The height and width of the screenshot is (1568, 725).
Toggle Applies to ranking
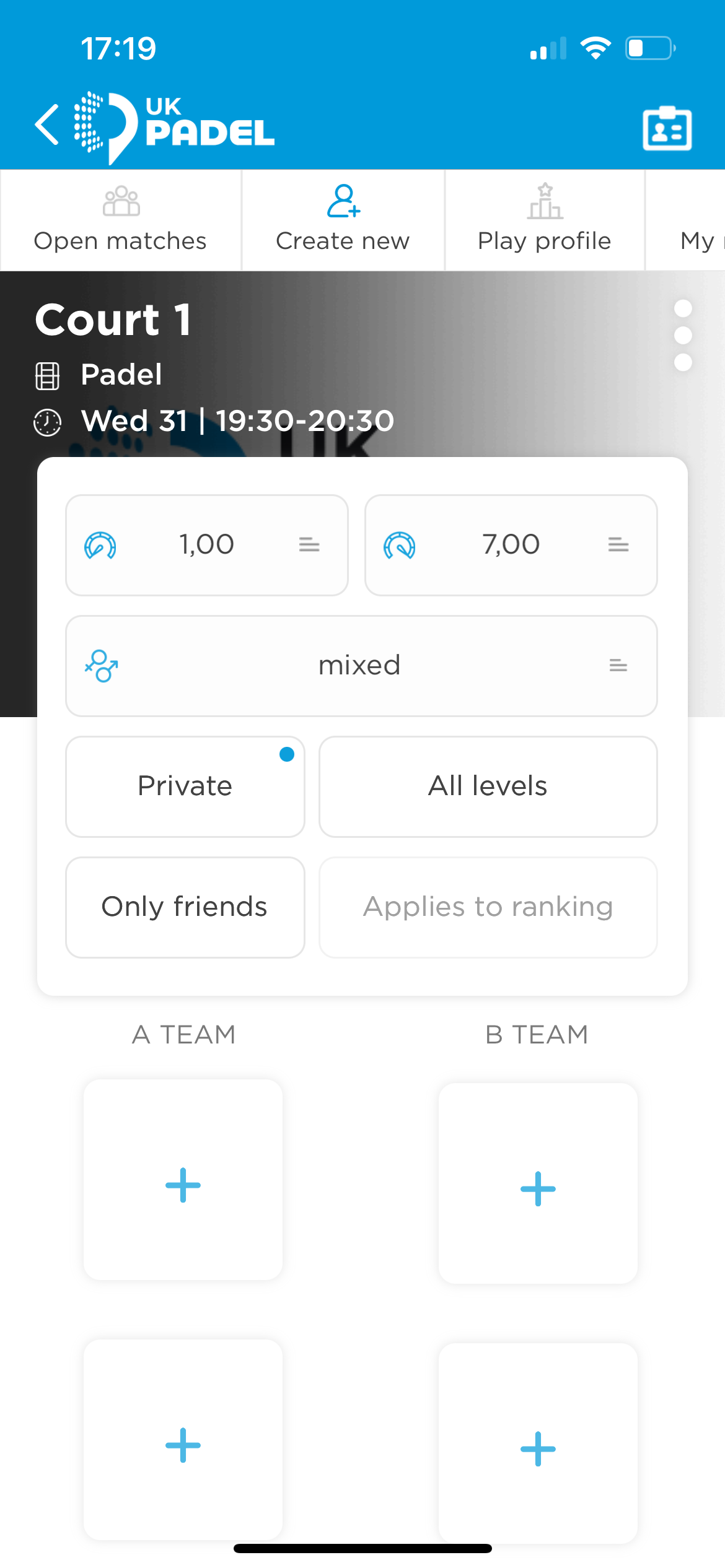point(488,907)
